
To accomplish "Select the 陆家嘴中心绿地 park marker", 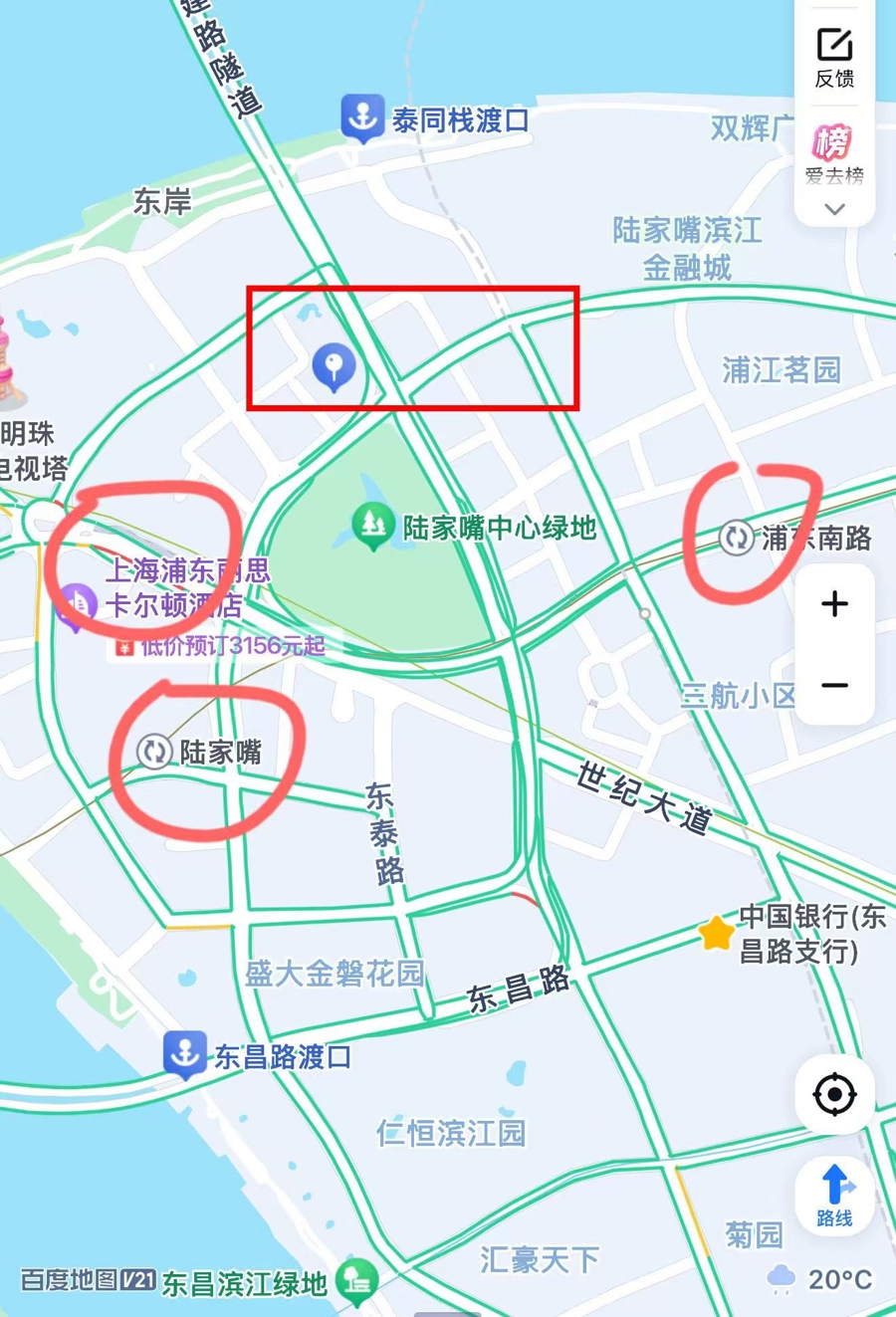I will coord(373,526).
